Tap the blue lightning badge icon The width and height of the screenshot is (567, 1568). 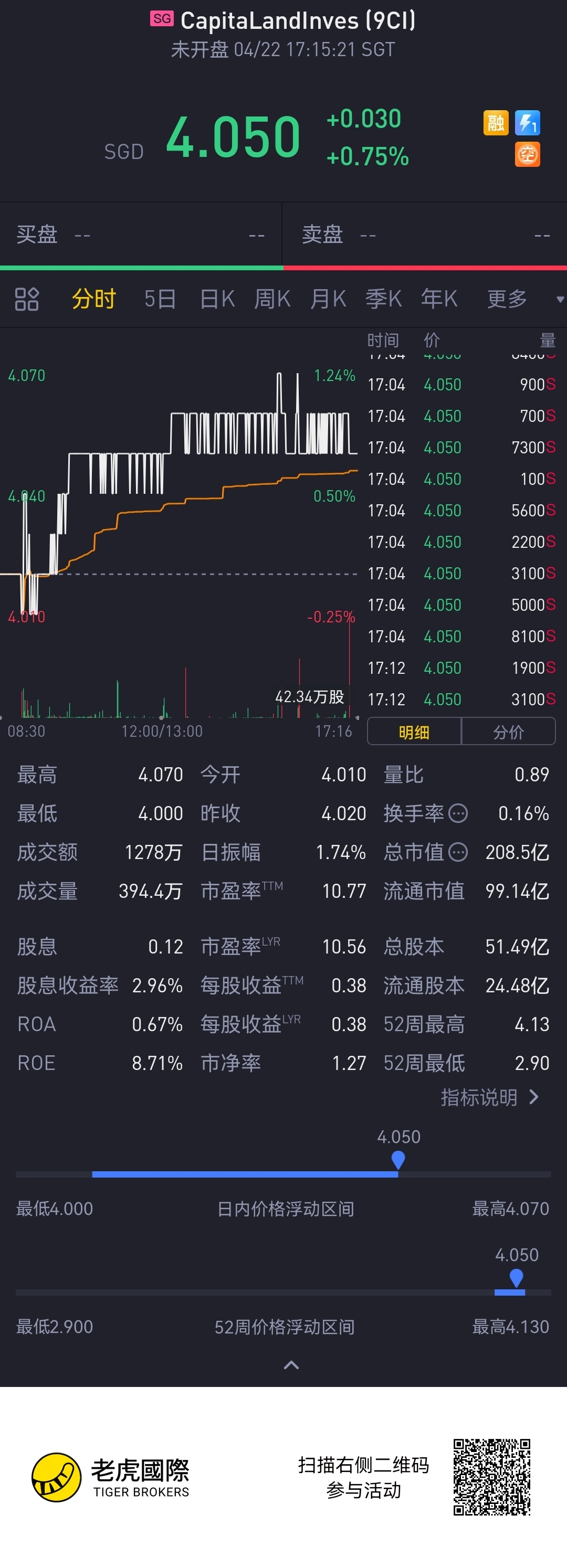[x=528, y=123]
